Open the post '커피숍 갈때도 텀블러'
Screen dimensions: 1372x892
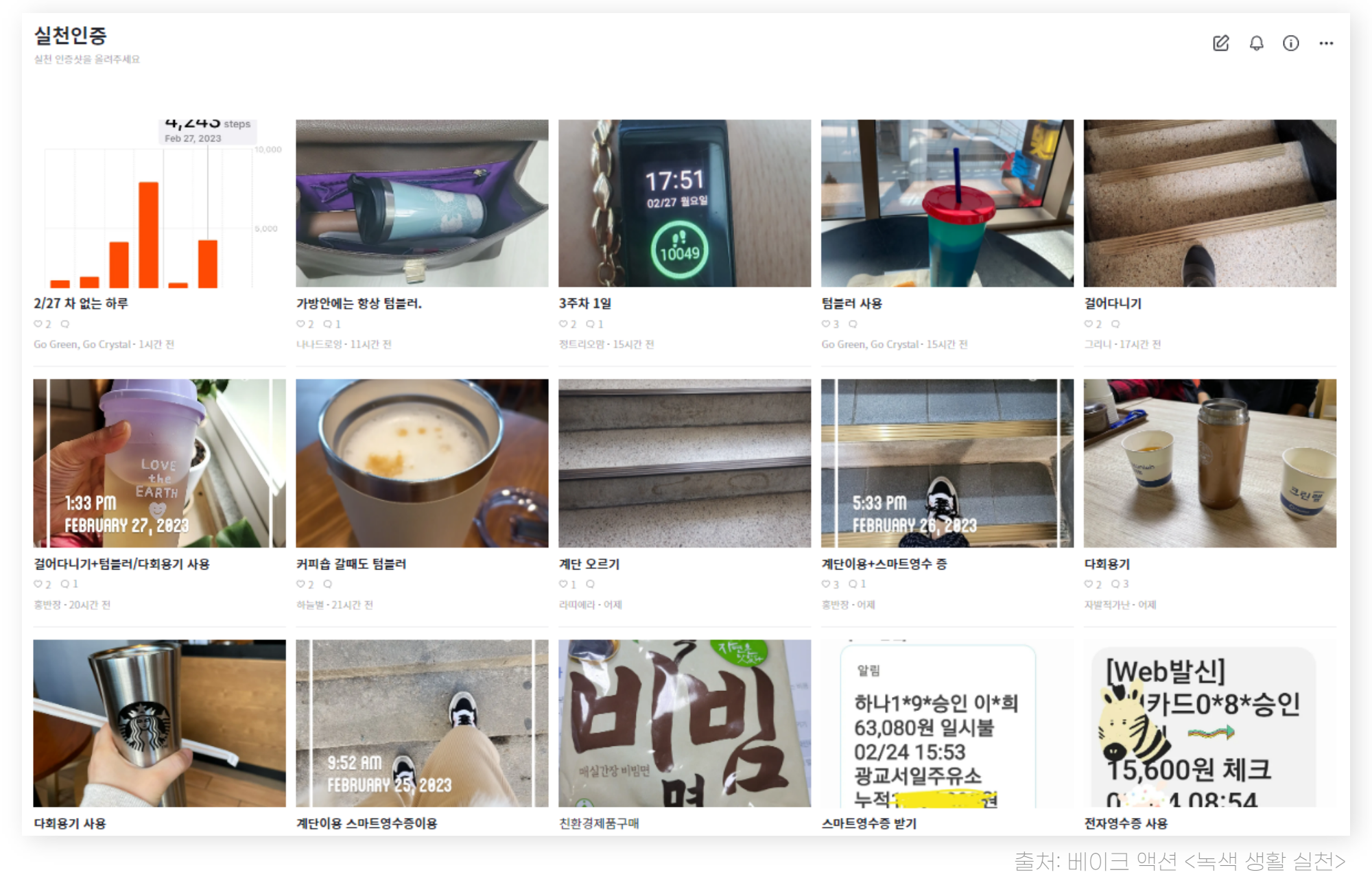tap(422, 463)
